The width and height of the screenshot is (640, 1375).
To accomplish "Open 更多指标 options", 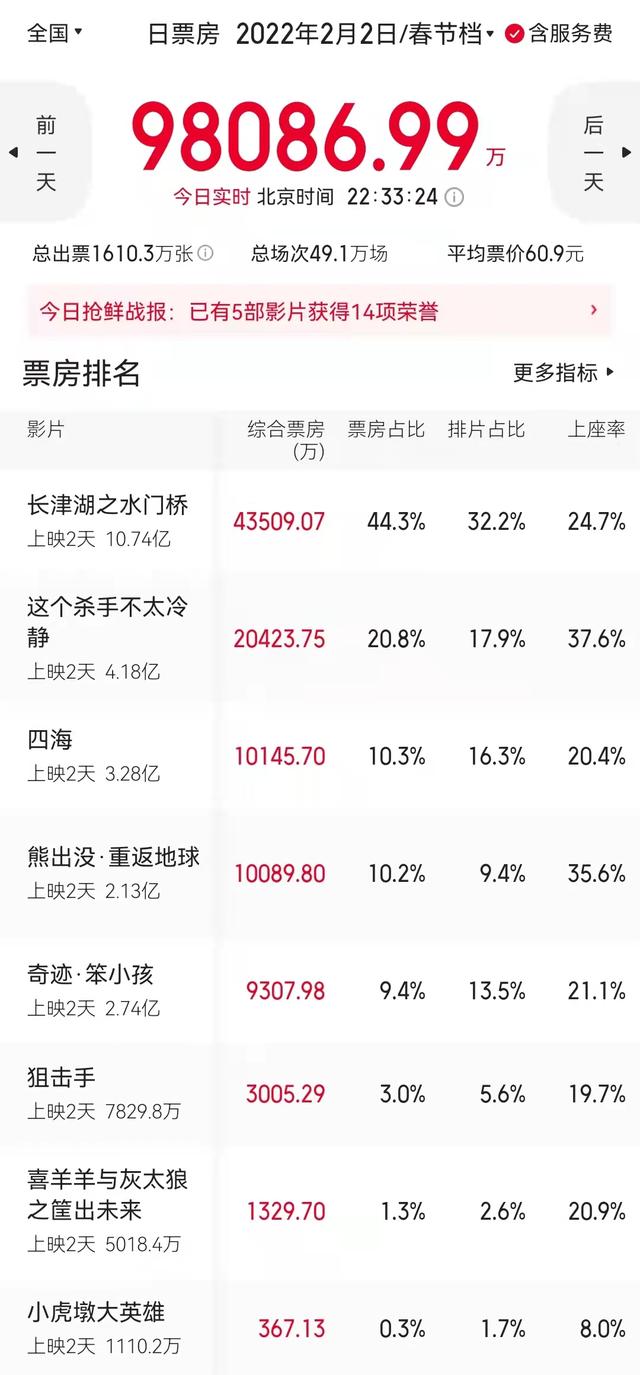I will click(565, 373).
